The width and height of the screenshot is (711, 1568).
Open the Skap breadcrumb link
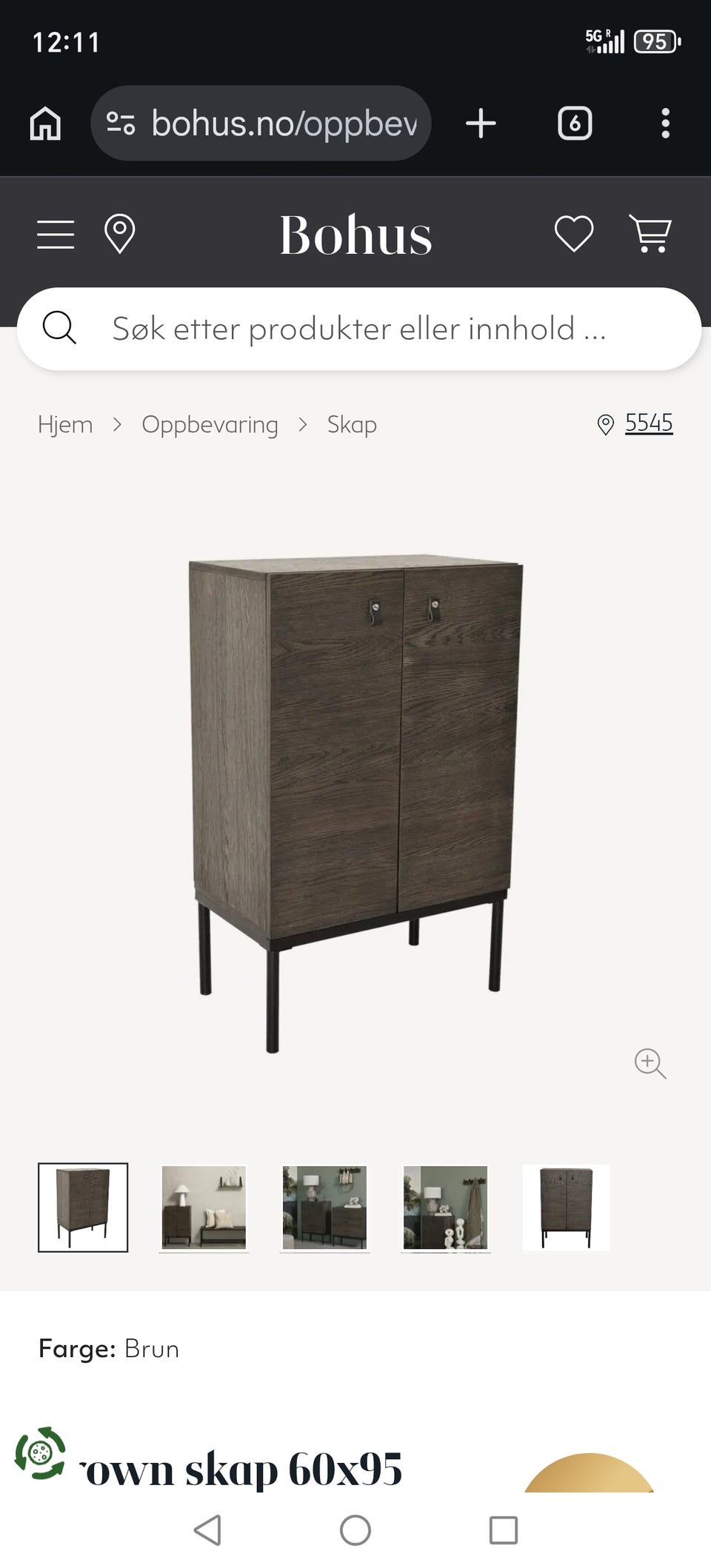click(352, 425)
